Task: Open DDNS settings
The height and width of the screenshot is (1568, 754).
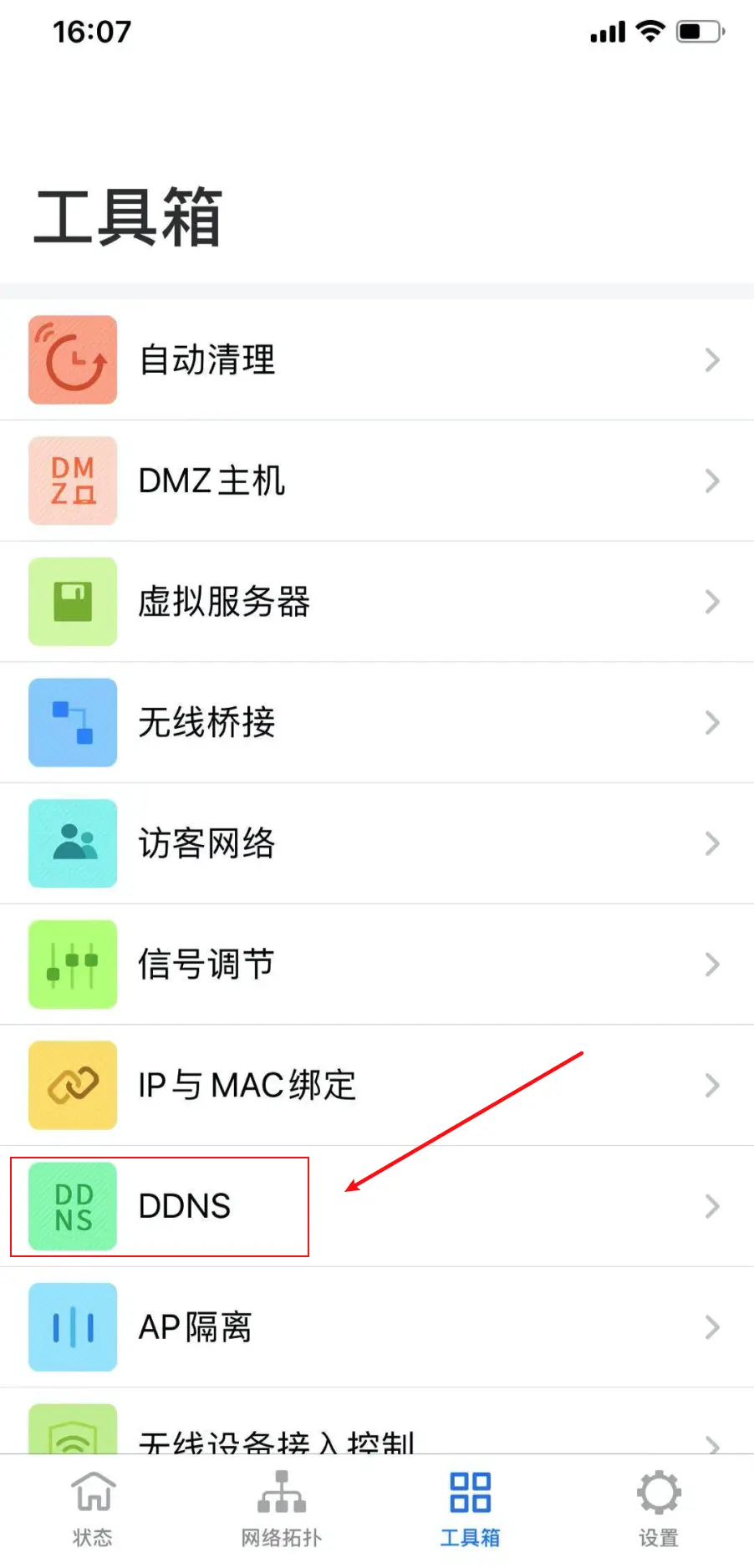Action: [x=376, y=1206]
